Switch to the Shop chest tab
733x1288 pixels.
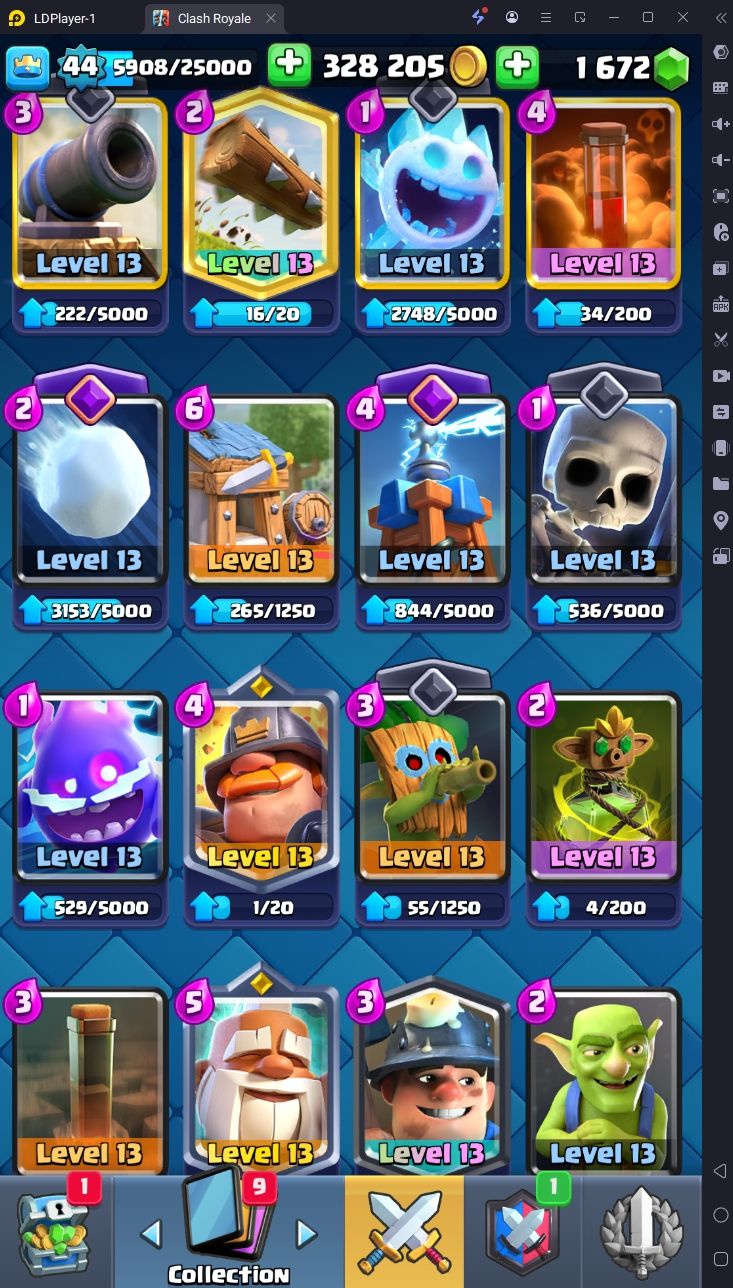[x=55, y=1232]
